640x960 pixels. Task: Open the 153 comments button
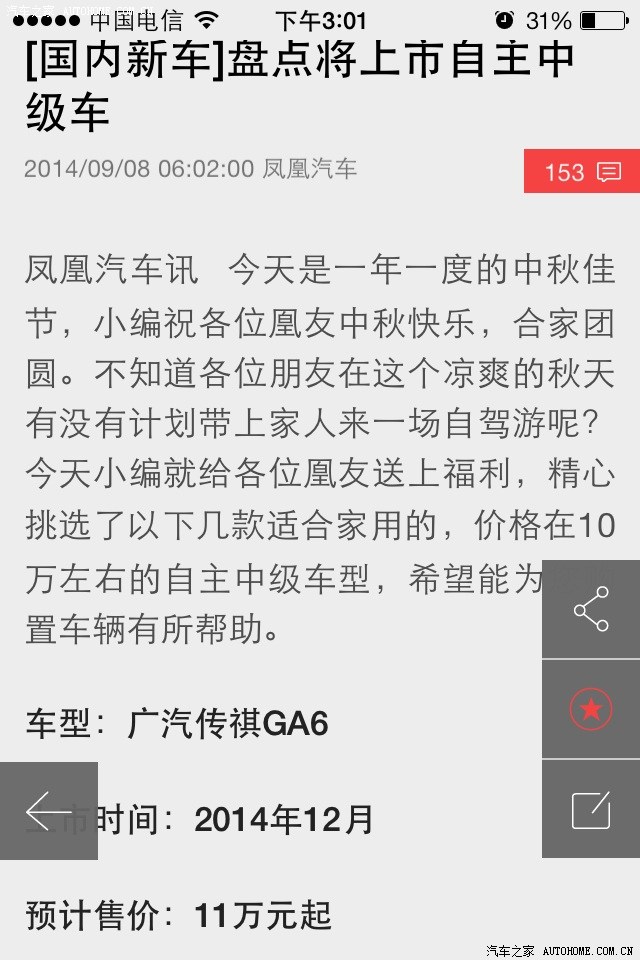(581, 171)
